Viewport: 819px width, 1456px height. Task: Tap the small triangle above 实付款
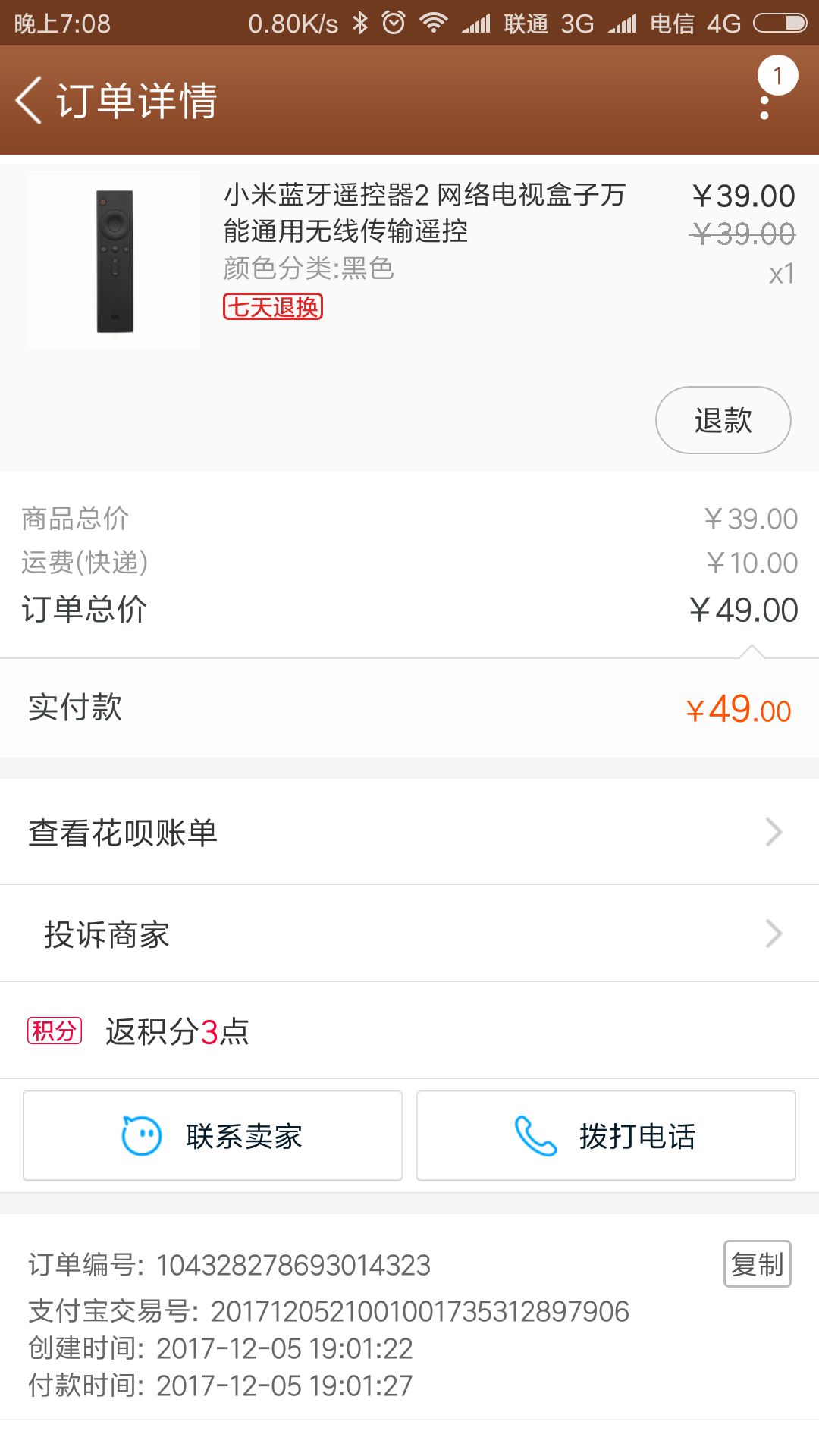[x=750, y=651]
